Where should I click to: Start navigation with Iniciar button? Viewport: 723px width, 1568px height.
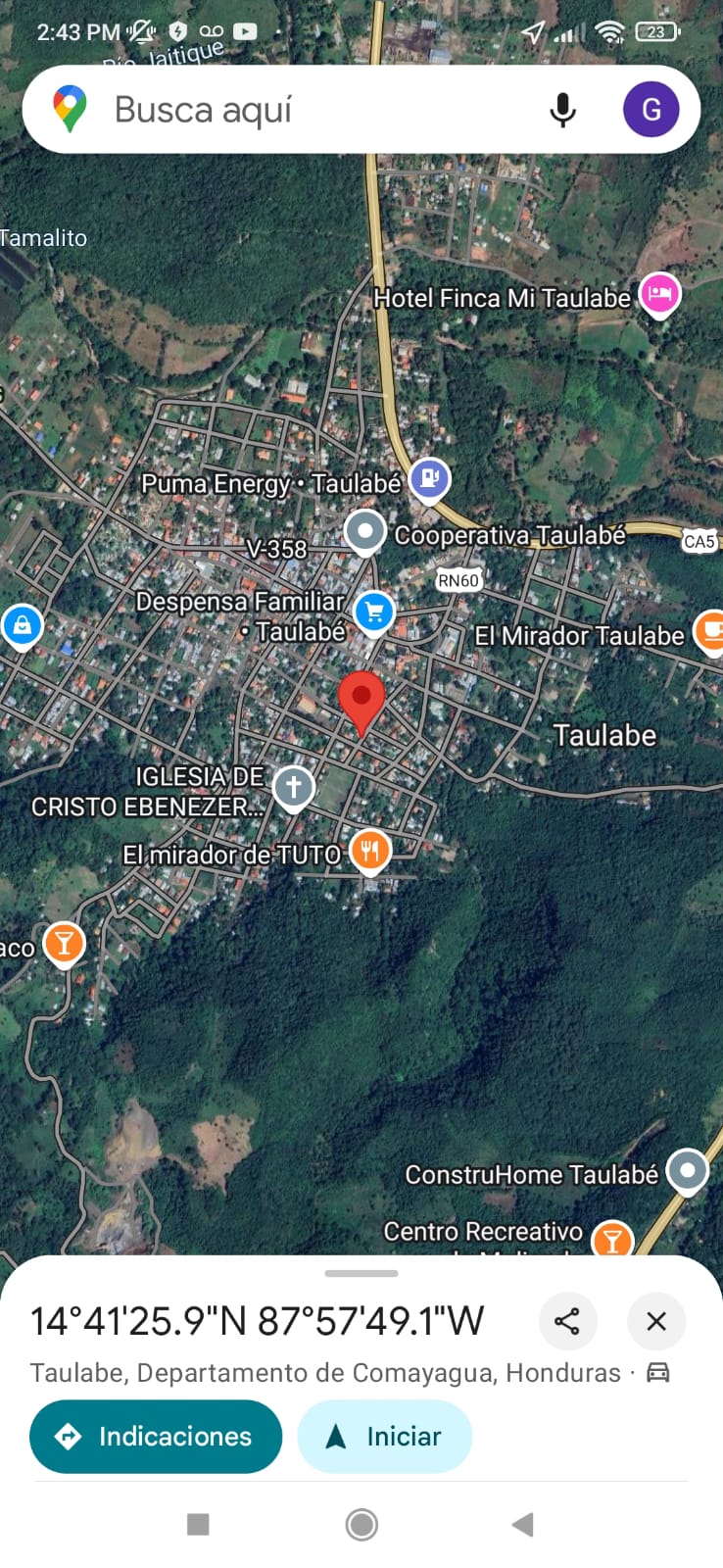(x=384, y=1437)
